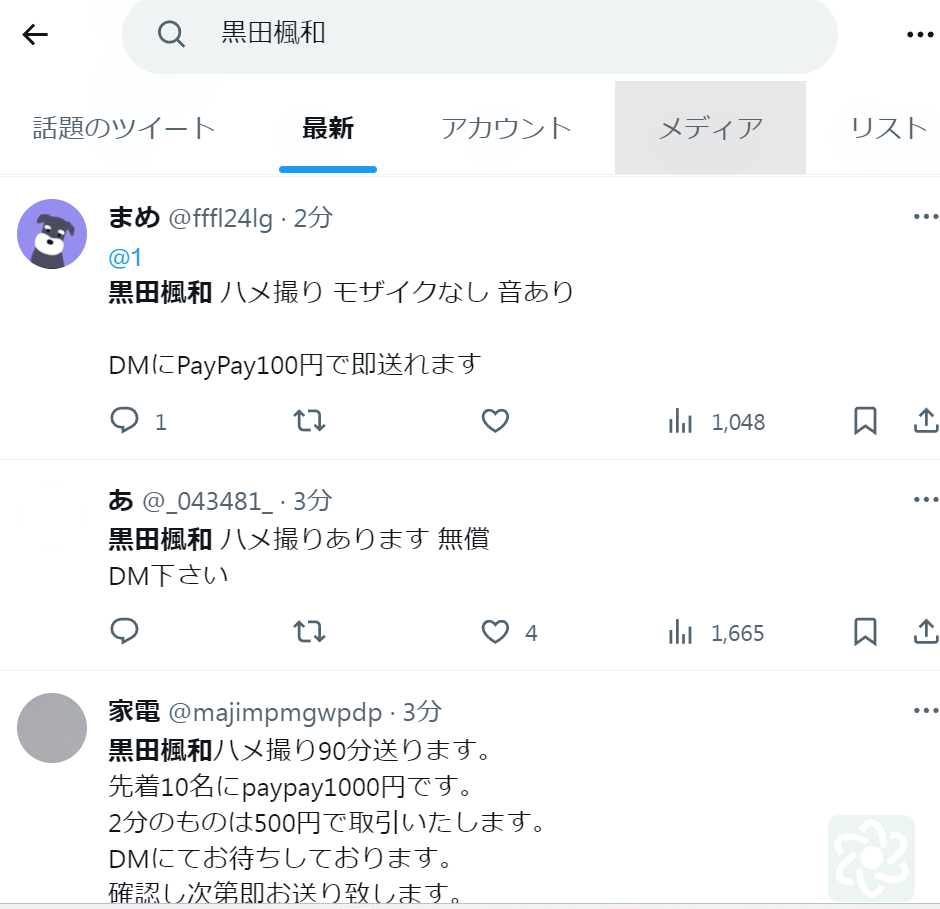The width and height of the screenshot is (940, 909).
Task: Switch to the リスト tab
Action: pos(888,128)
